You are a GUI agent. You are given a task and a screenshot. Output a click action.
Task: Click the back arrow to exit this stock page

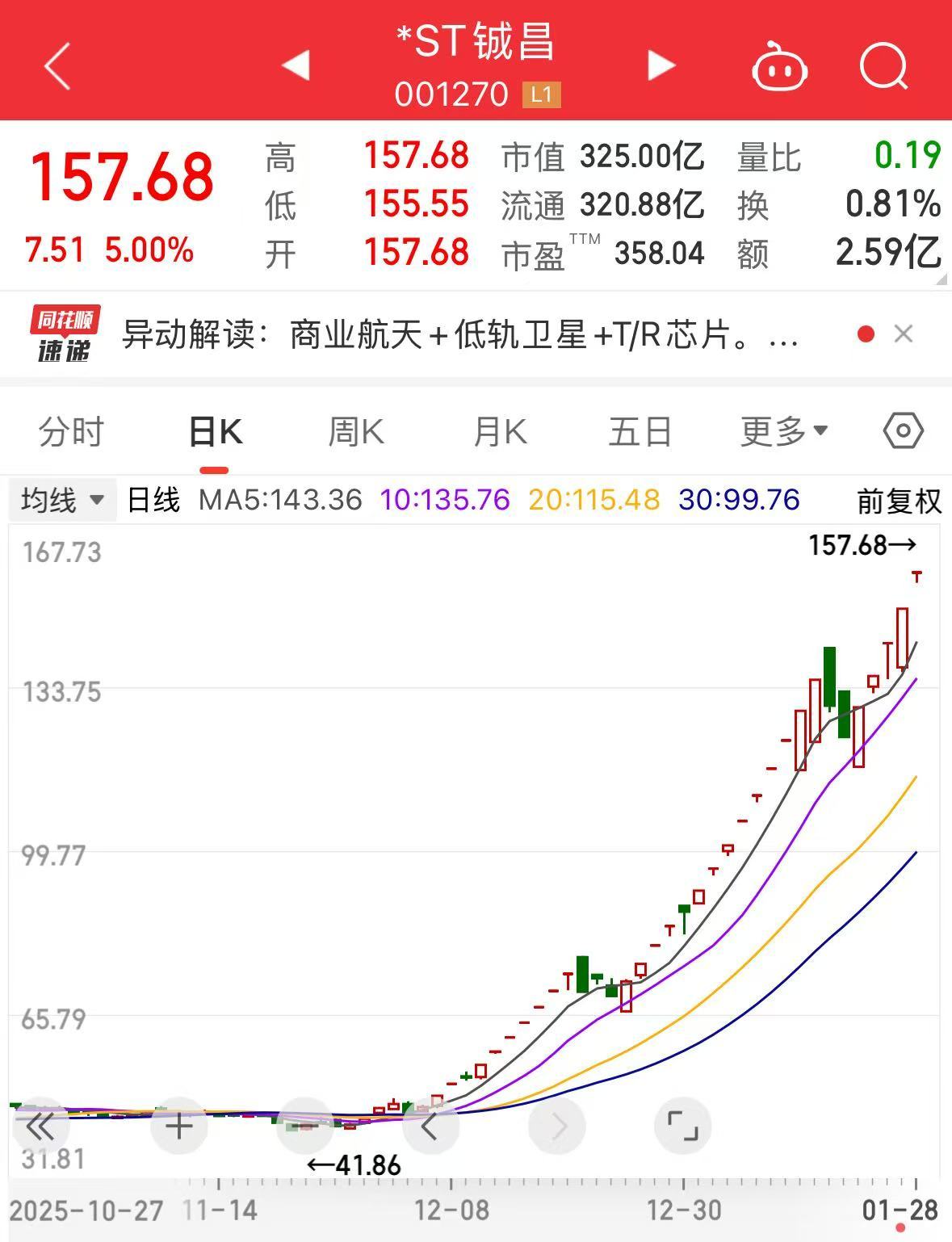click(55, 65)
